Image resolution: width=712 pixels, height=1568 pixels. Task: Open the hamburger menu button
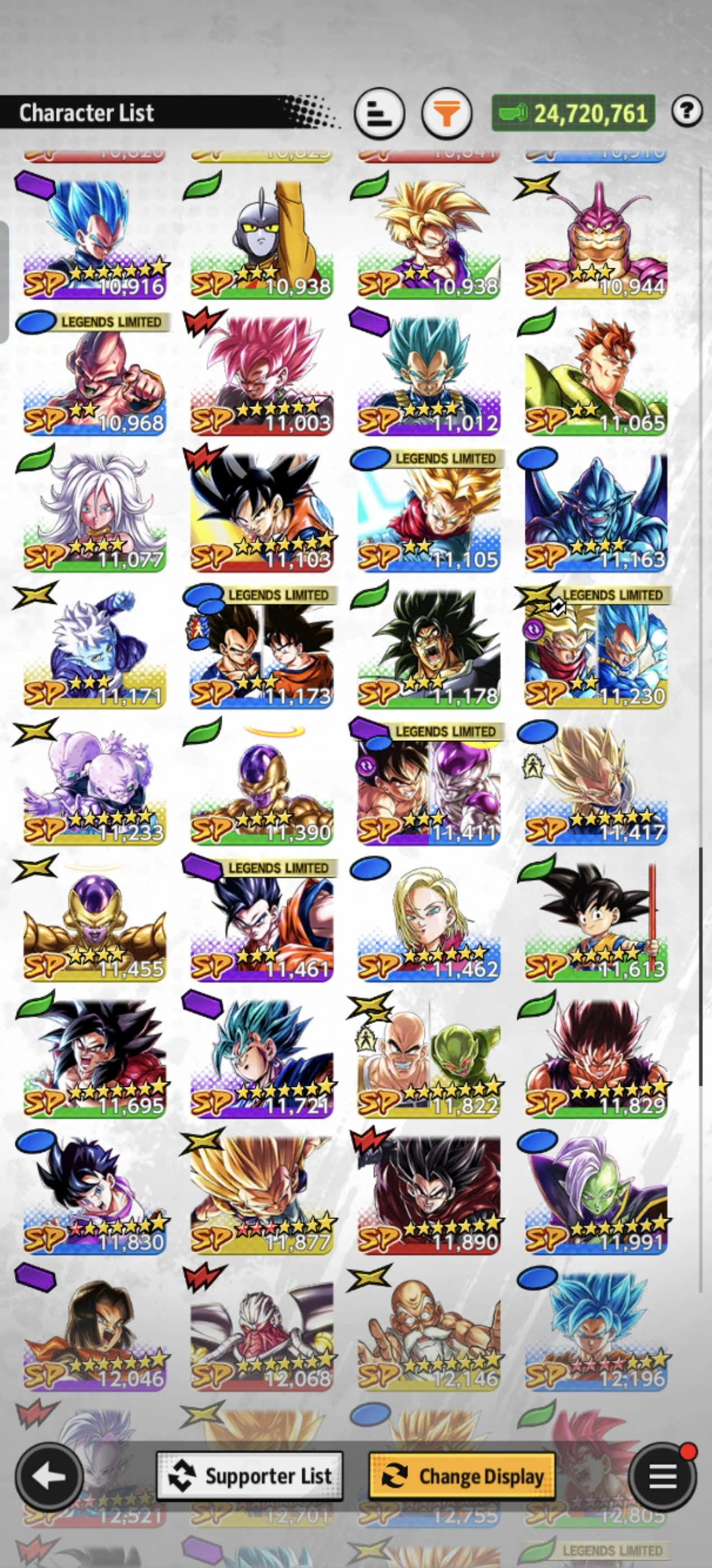[663, 1477]
